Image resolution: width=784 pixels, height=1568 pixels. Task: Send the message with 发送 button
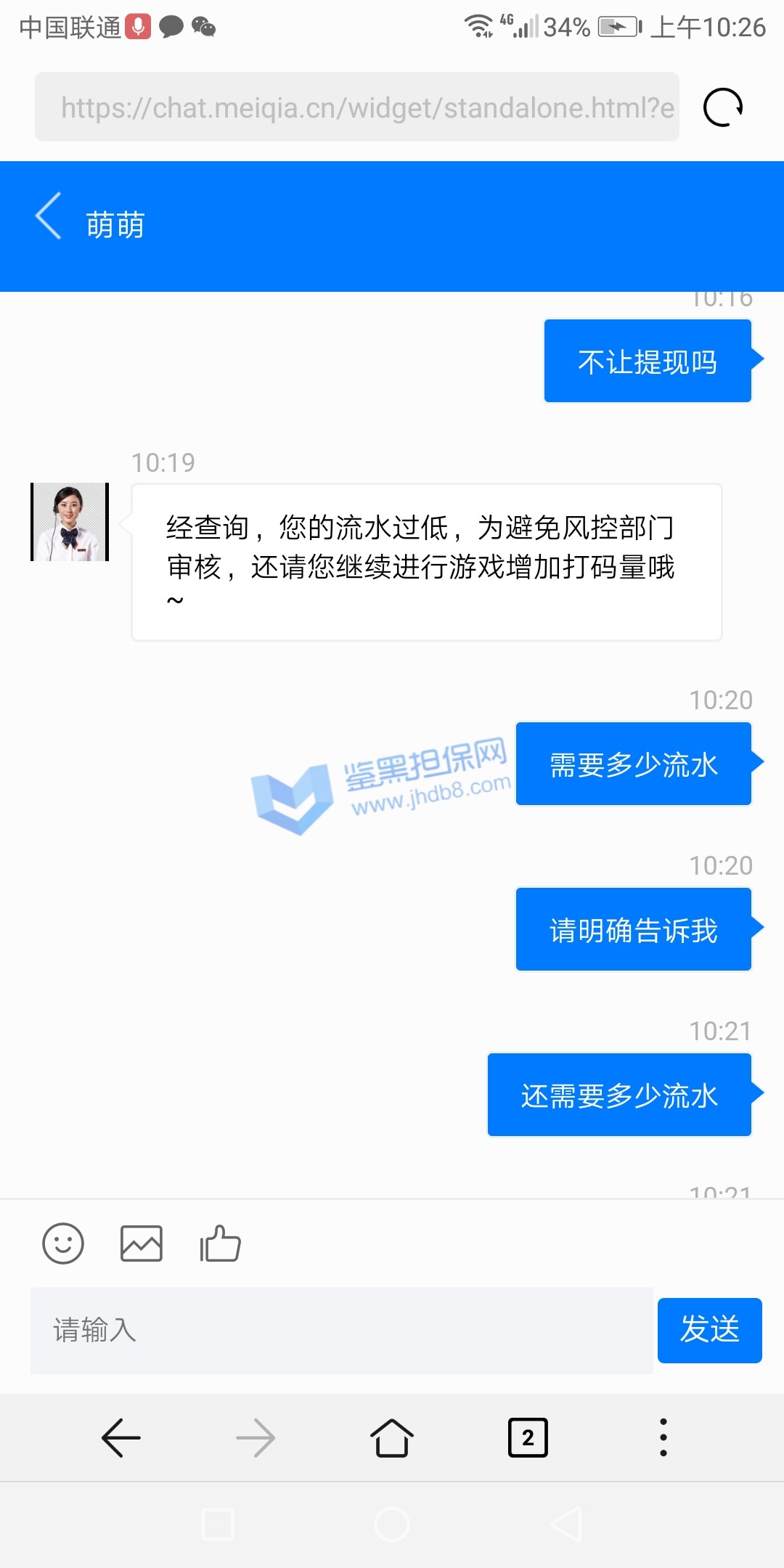[709, 1330]
